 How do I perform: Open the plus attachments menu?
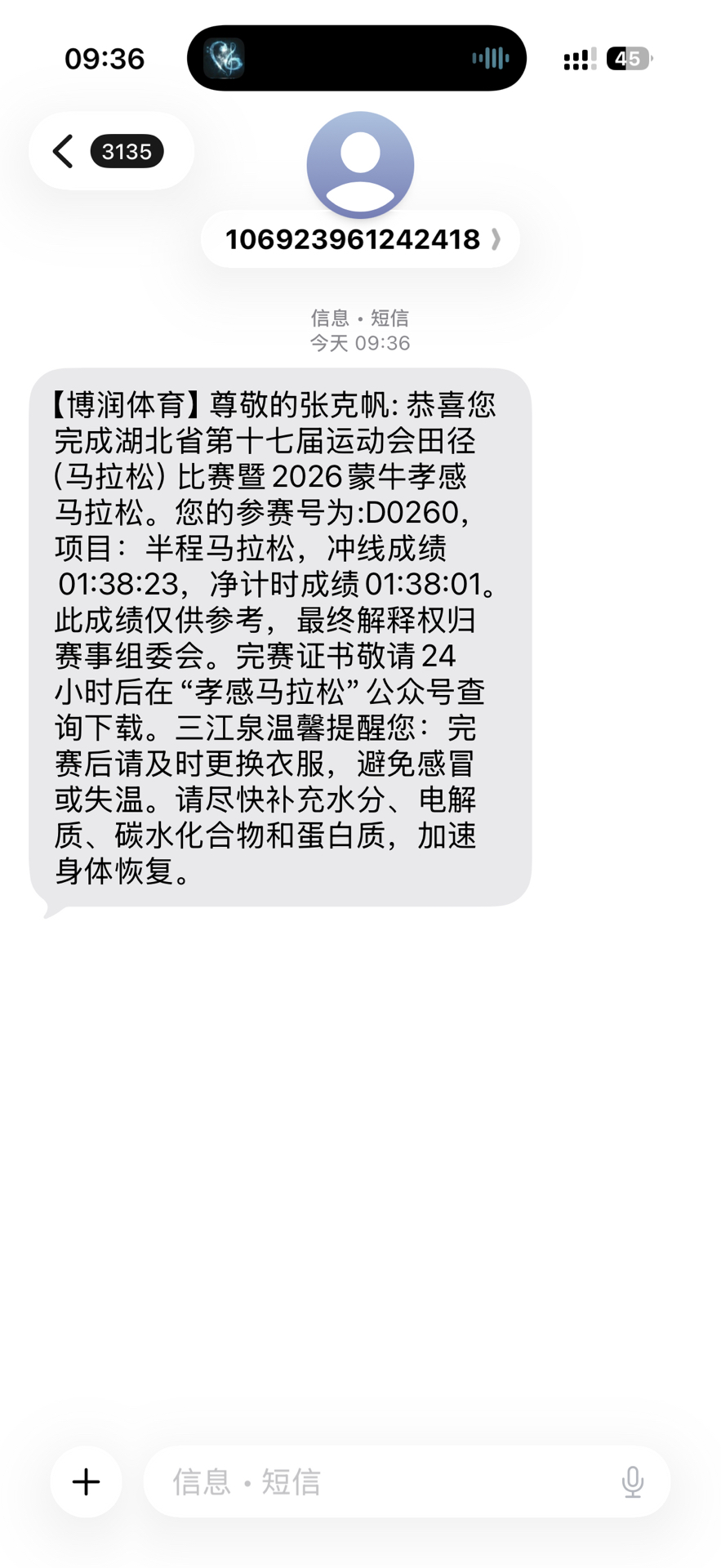tap(86, 1481)
